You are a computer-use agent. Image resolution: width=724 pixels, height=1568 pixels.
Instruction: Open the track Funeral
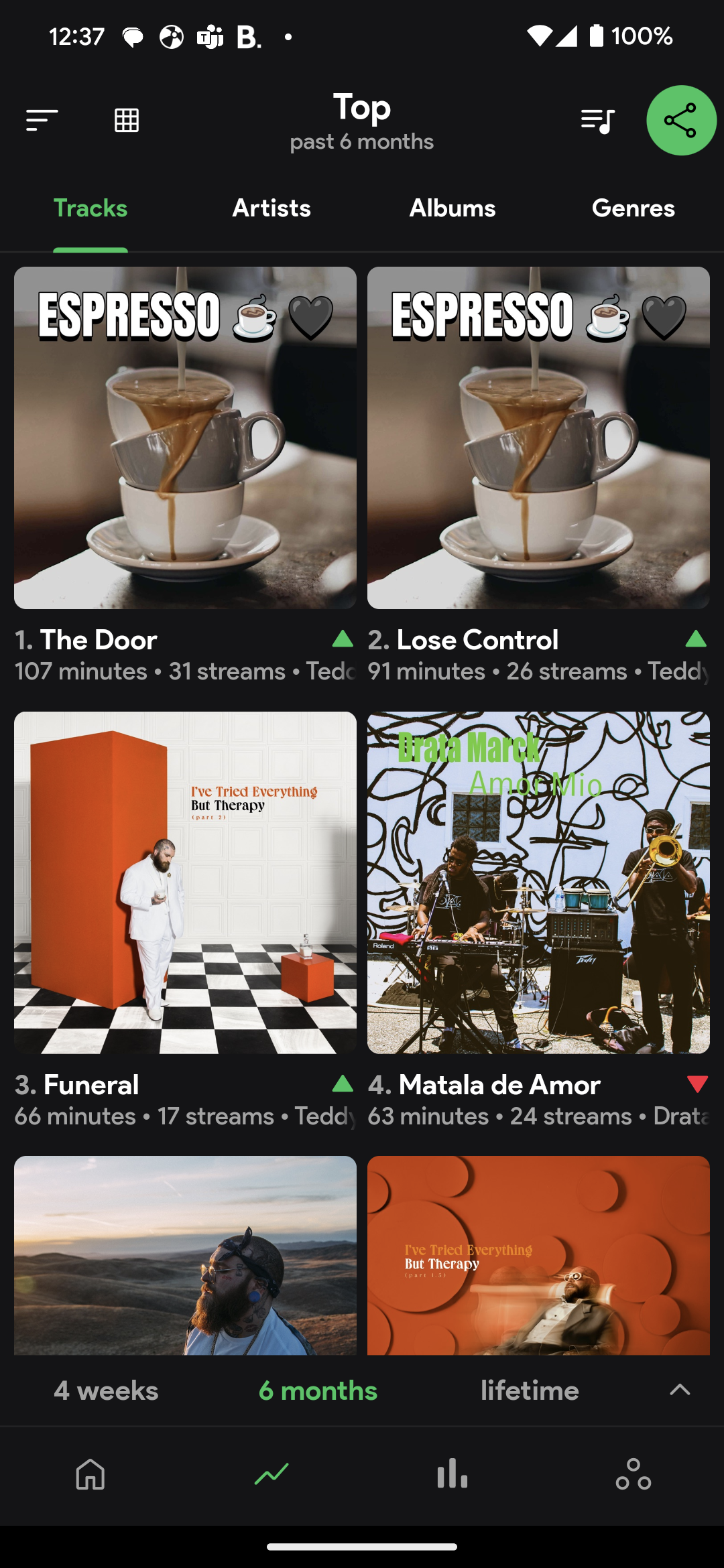tap(185, 883)
